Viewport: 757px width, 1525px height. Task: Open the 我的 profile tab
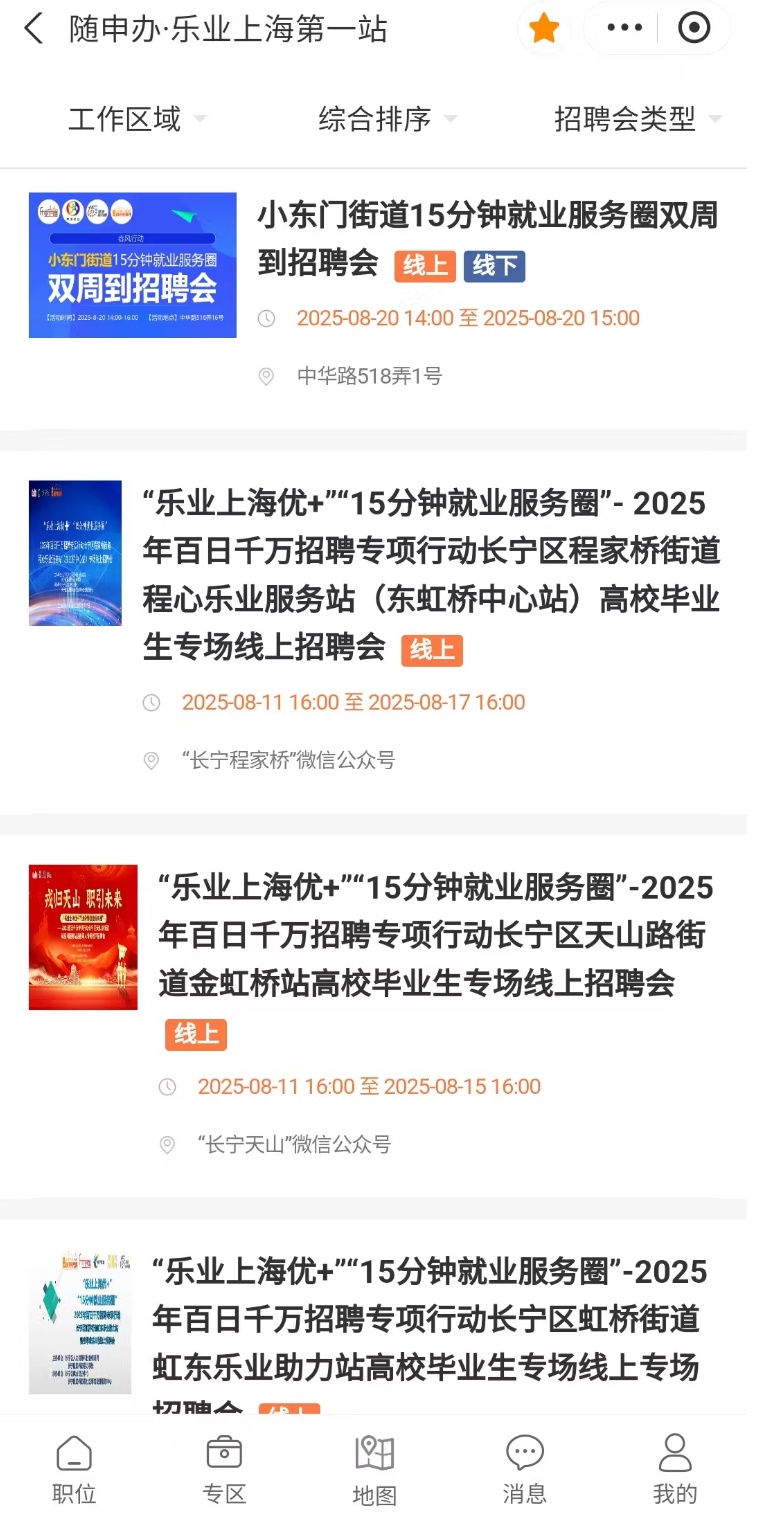[x=675, y=1470]
